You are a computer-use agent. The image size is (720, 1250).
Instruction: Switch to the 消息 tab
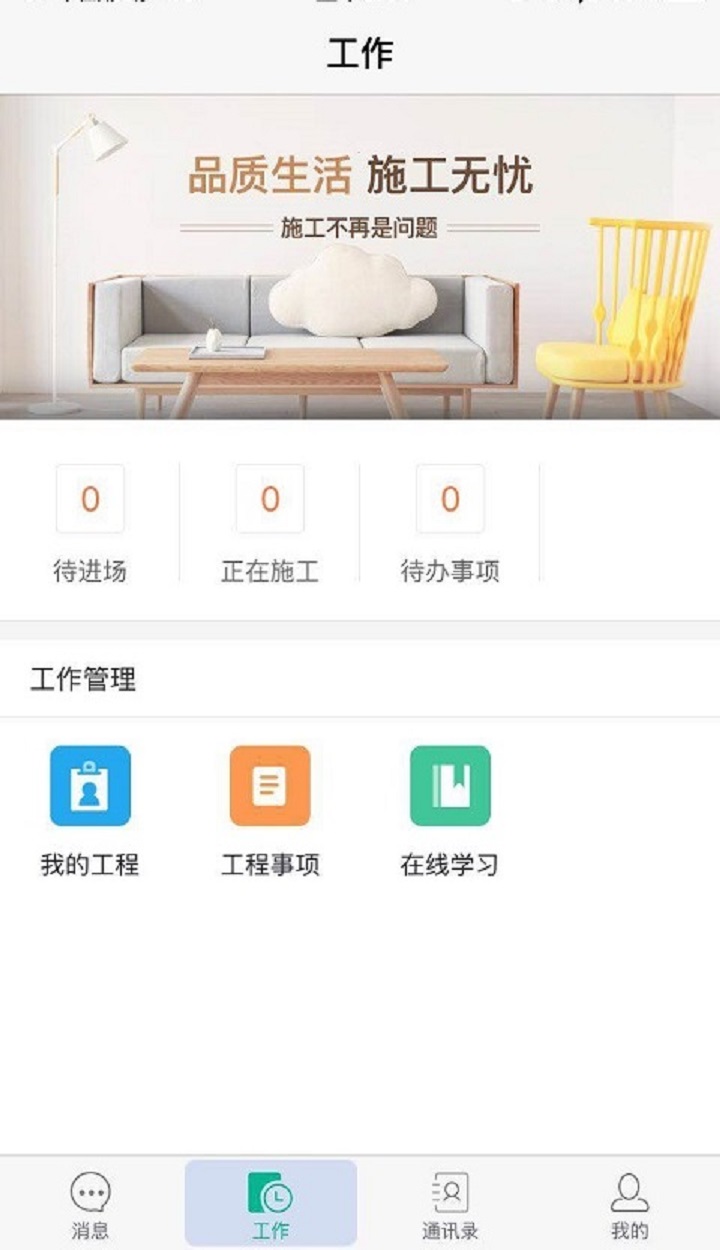click(90, 1204)
